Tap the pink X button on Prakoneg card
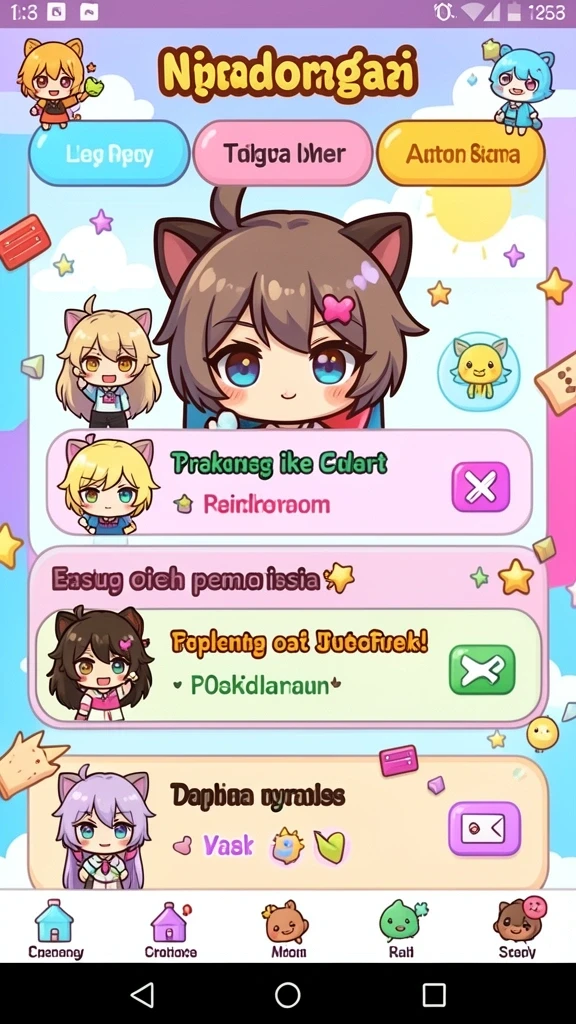This screenshot has width=576, height=1024. coord(481,487)
